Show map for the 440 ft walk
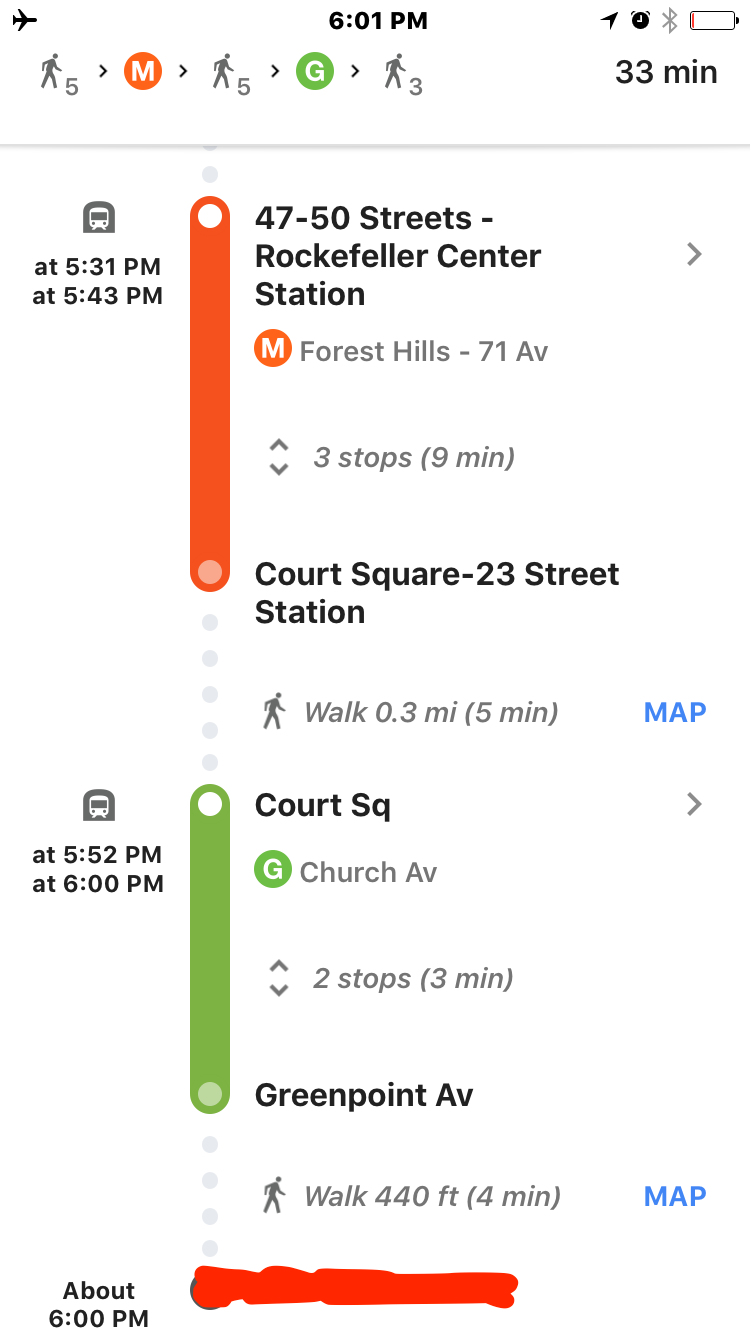Viewport: 750px width, 1334px height. (675, 1196)
